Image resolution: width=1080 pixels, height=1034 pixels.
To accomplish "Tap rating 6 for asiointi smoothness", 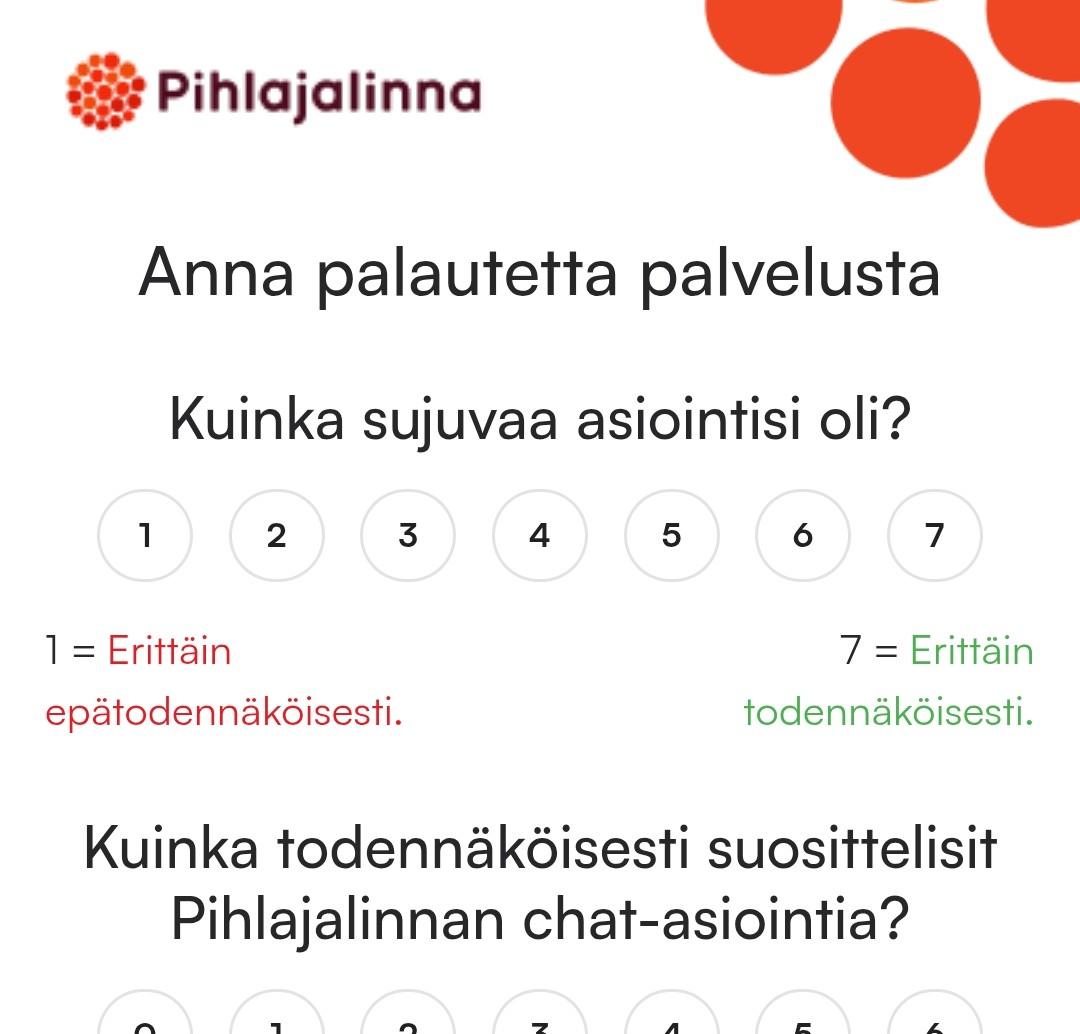I will pyautogui.click(x=803, y=536).
